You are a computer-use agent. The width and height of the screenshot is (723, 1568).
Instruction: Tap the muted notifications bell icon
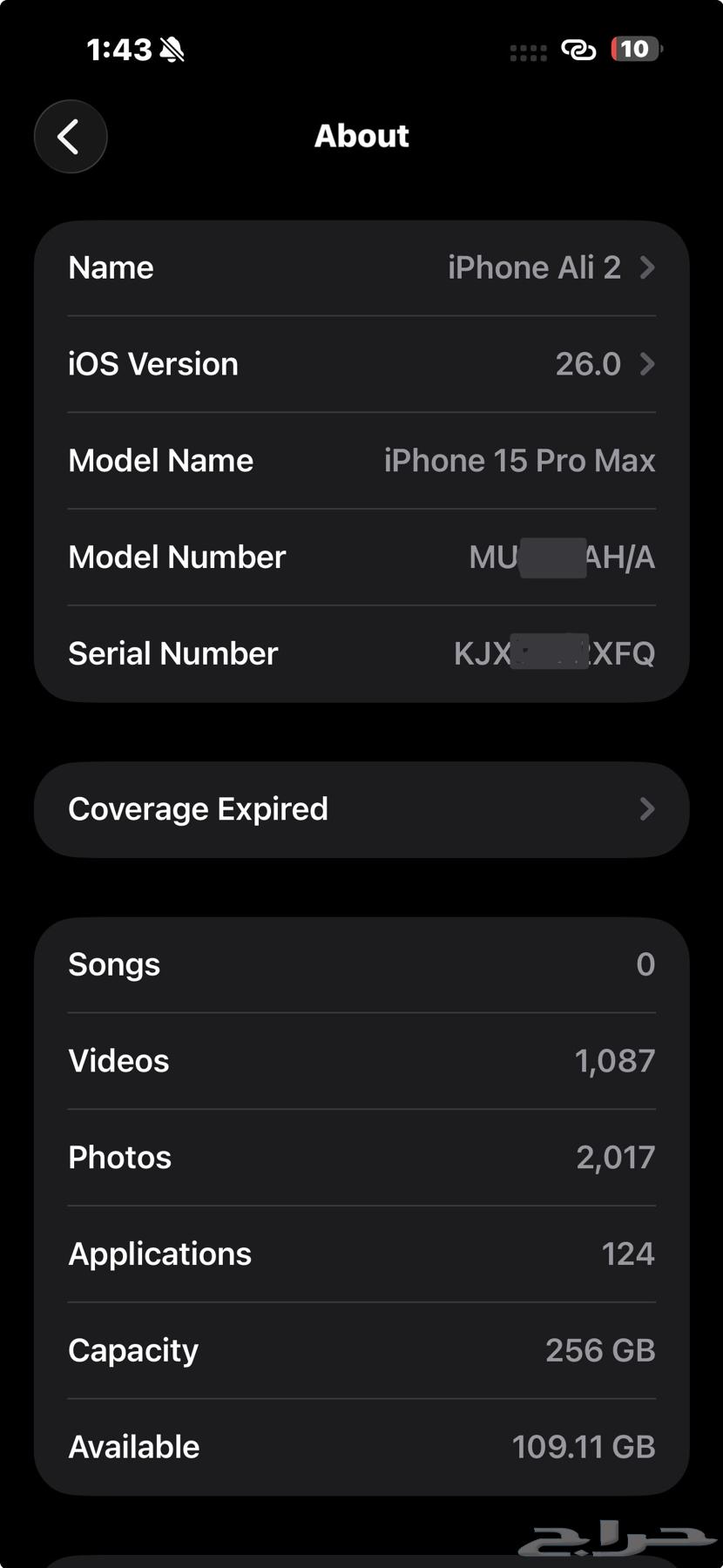click(x=171, y=50)
